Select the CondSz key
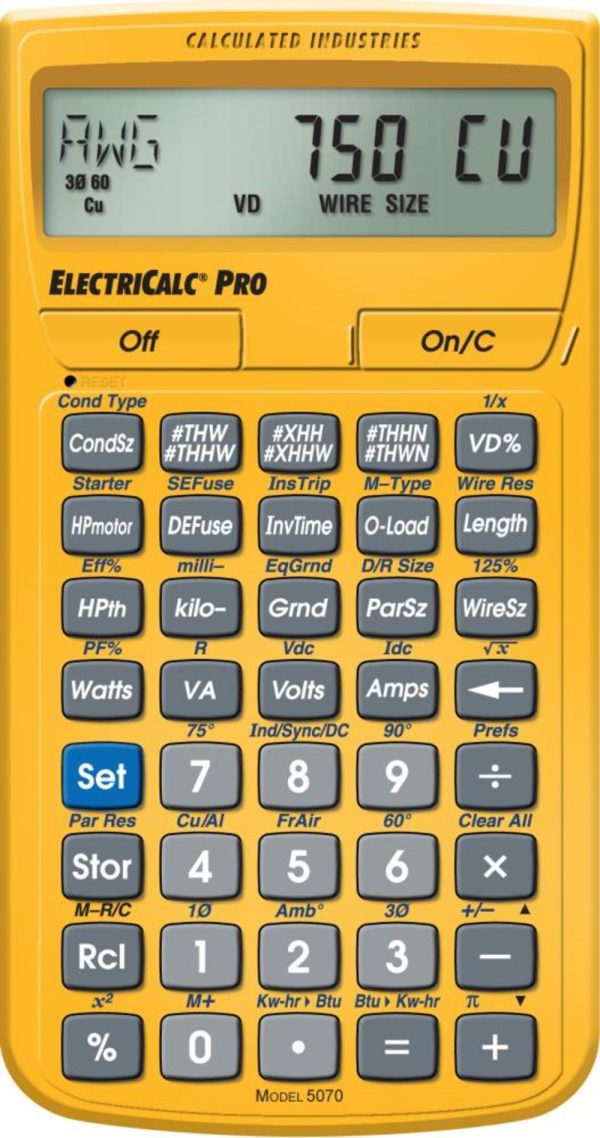 coord(102,444)
